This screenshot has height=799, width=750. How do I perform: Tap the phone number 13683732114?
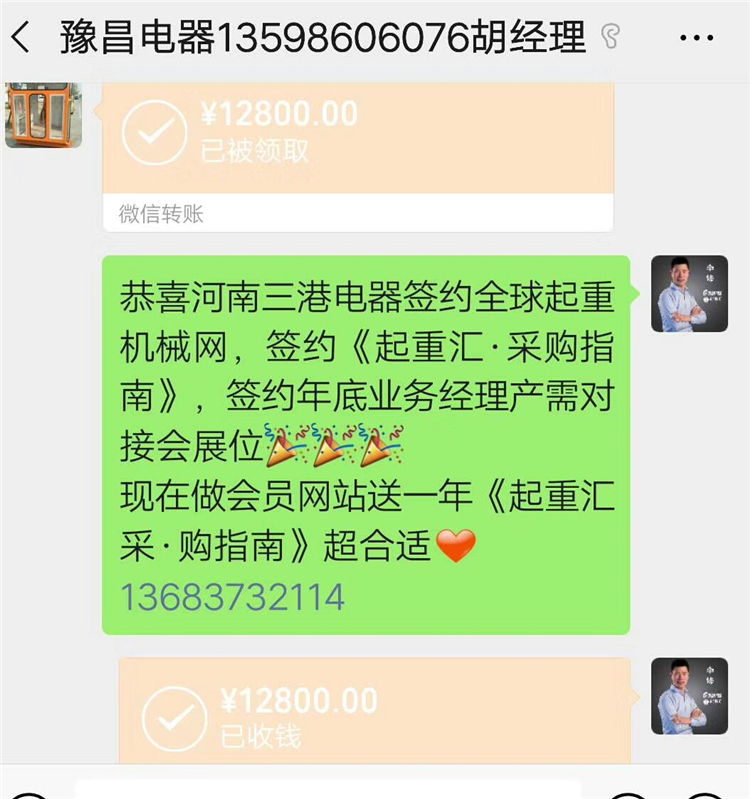pos(233,597)
